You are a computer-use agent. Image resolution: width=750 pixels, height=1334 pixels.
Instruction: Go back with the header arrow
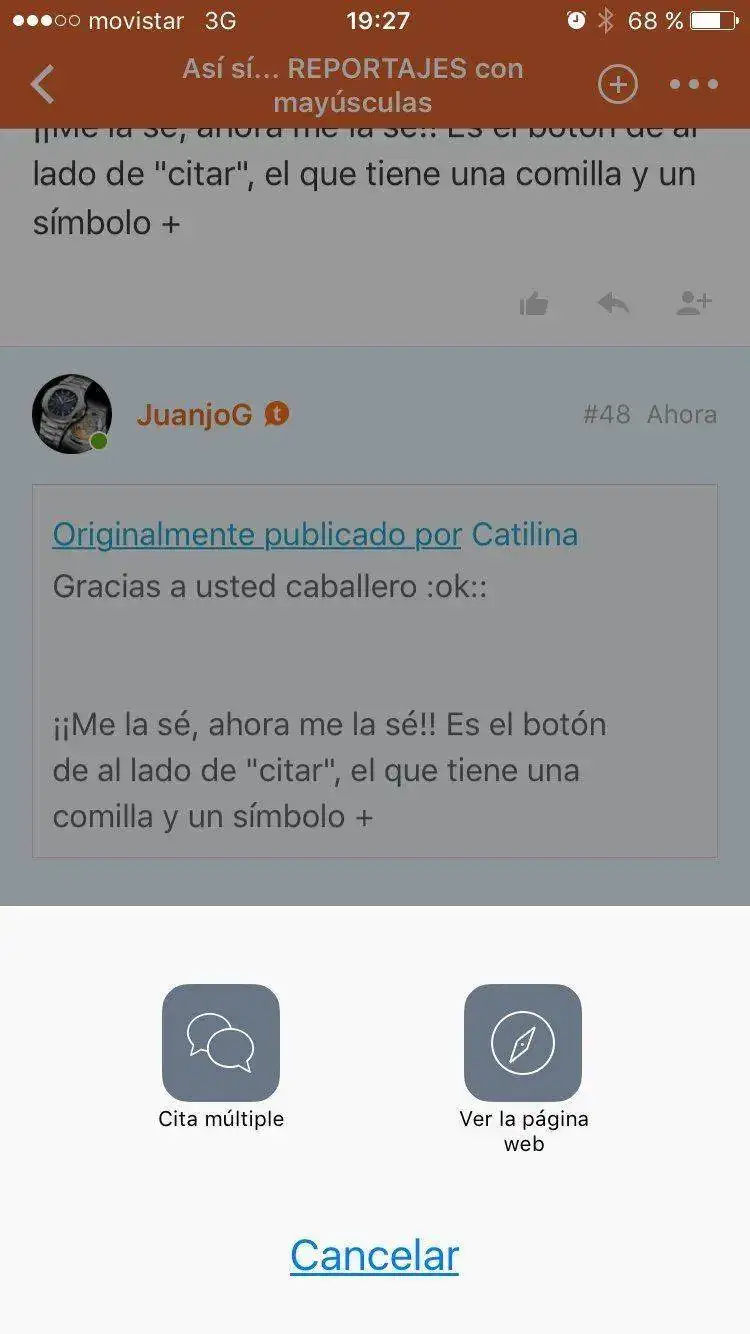[43, 85]
